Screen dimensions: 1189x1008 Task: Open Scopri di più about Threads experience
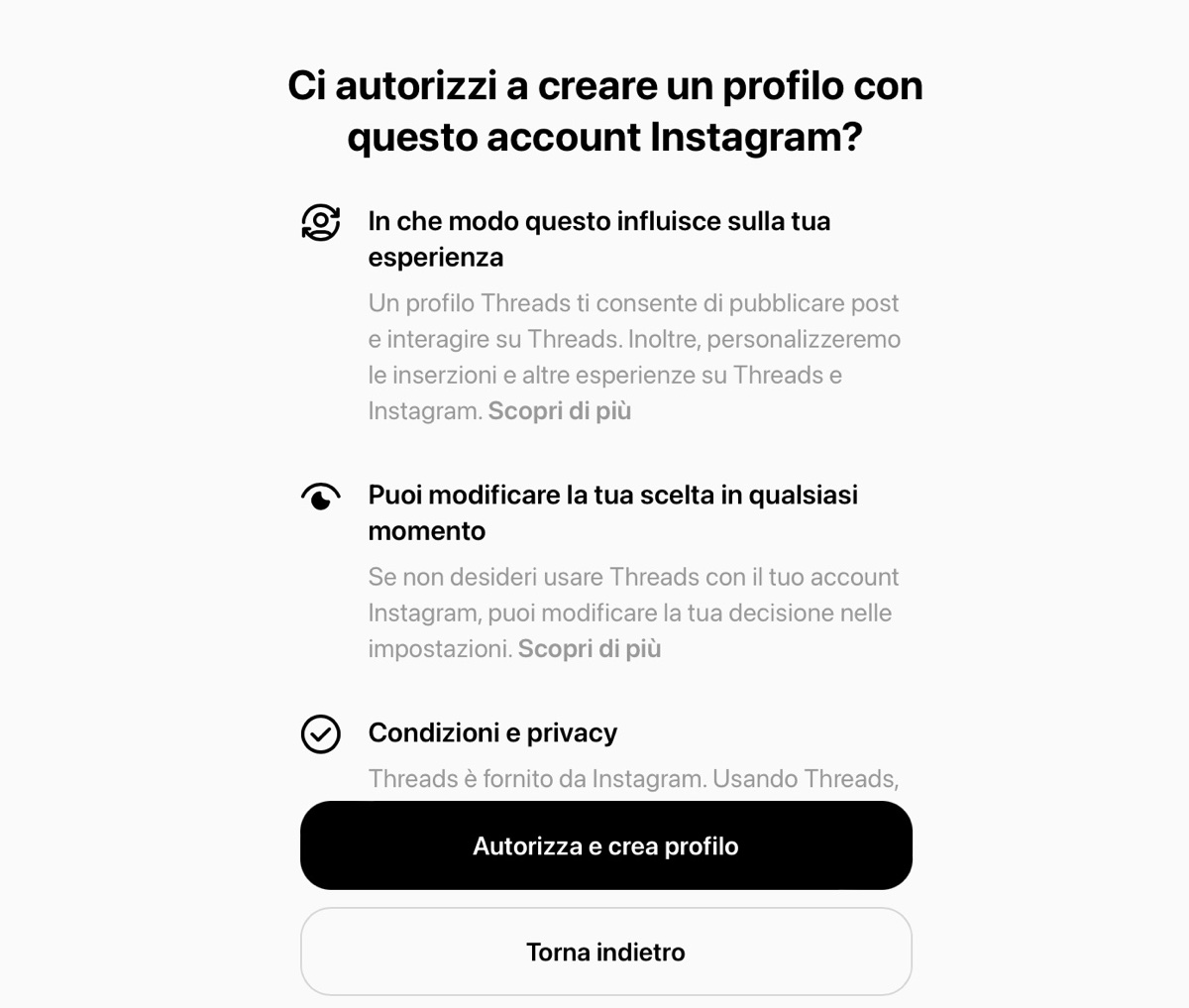[560, 410]
